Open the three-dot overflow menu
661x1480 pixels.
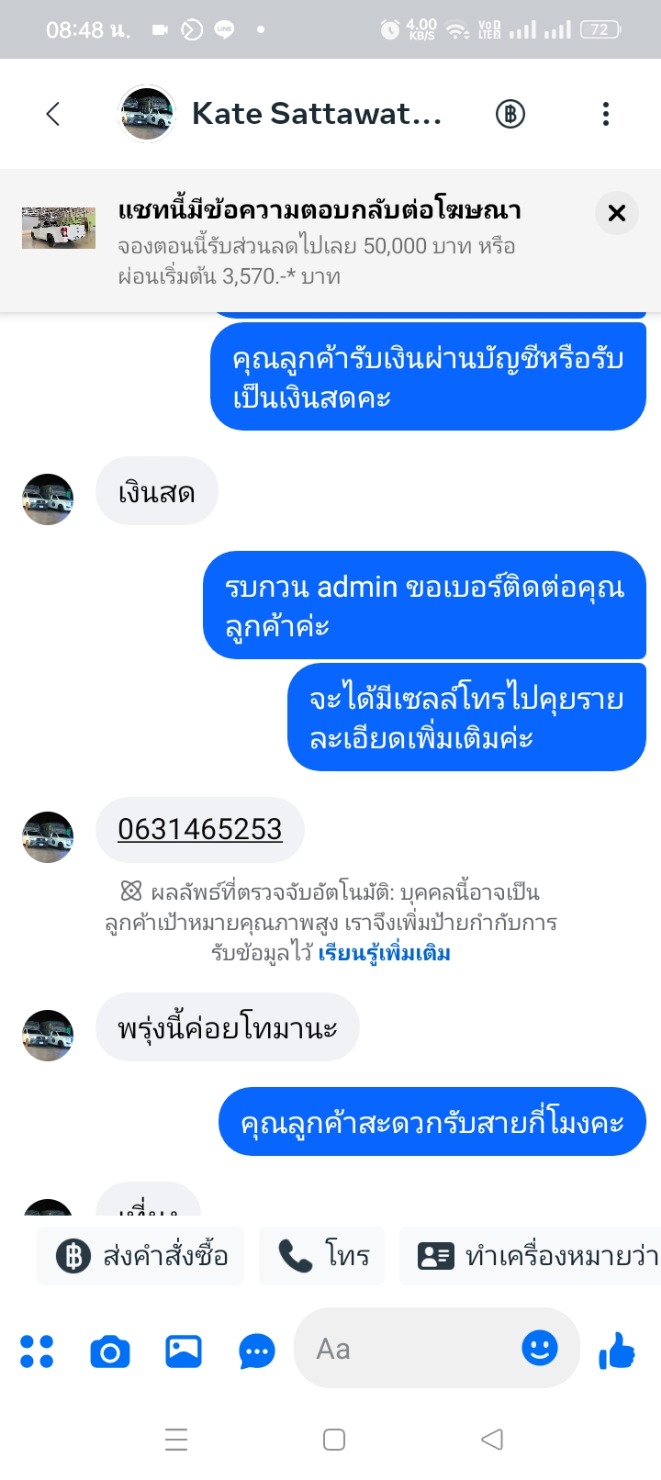click(x=605, y=114)
